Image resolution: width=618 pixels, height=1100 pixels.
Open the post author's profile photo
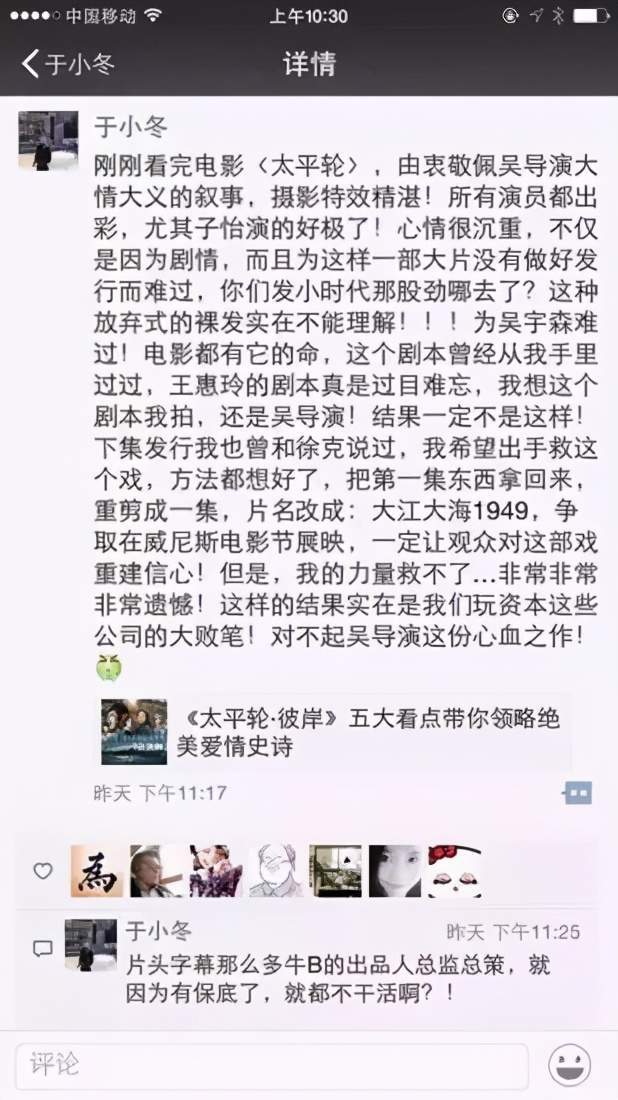click(48, 141)
